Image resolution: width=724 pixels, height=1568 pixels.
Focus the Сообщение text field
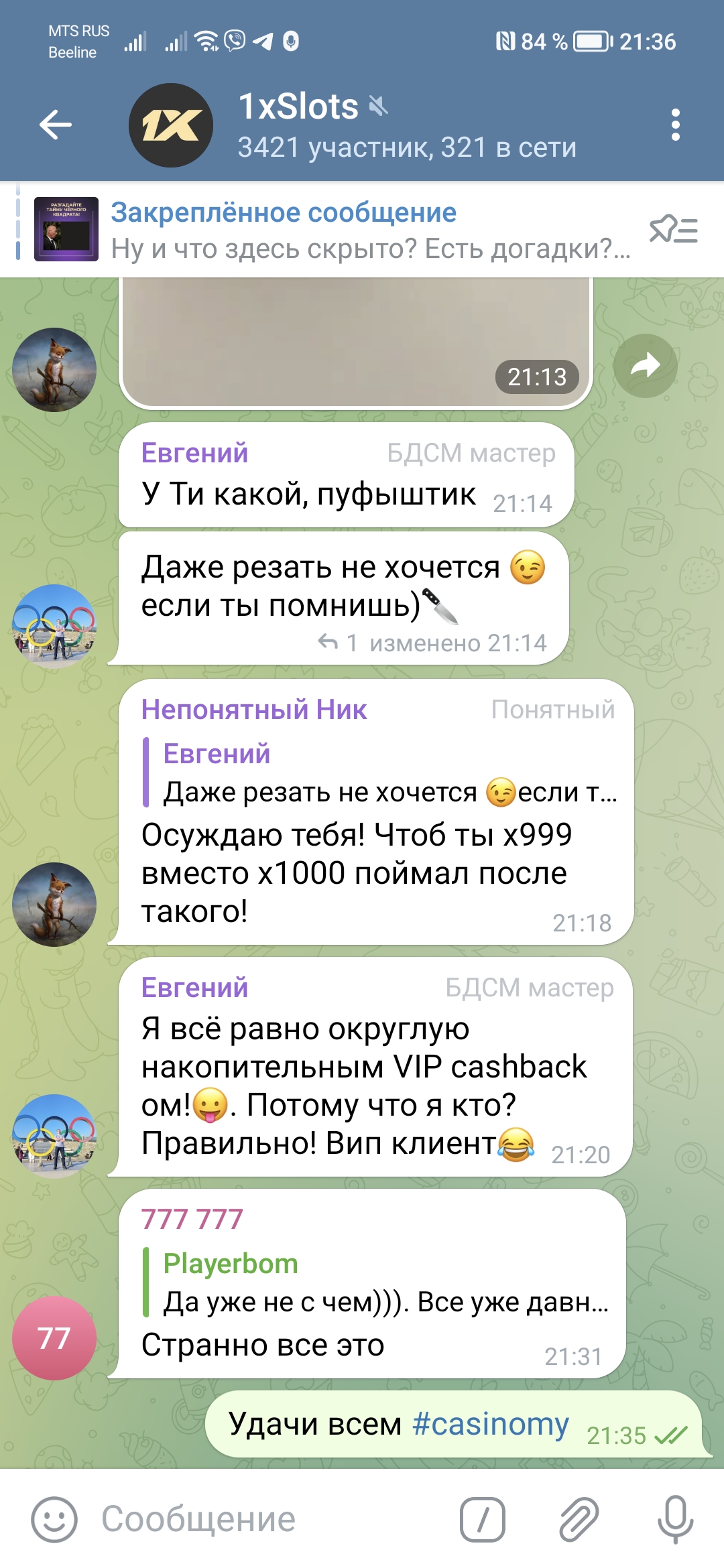pos(268,1519)
